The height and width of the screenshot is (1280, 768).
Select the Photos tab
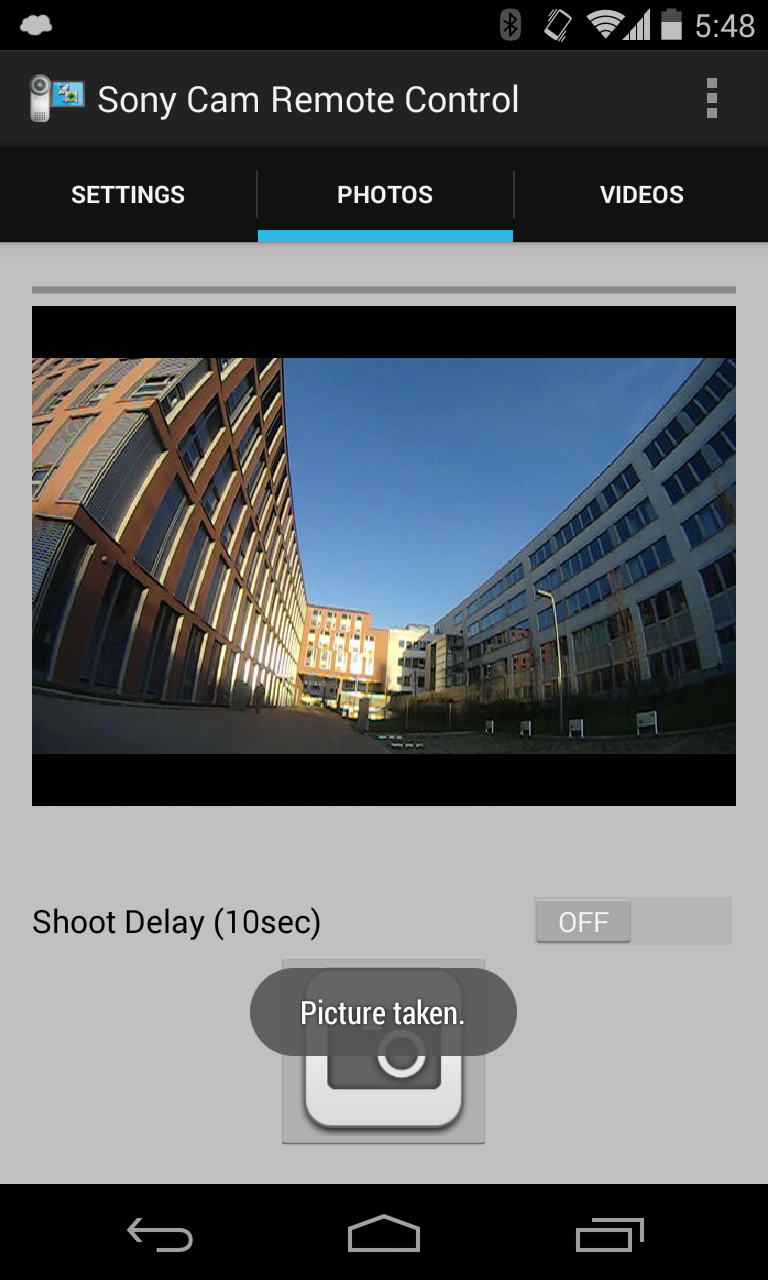(385, 194)
